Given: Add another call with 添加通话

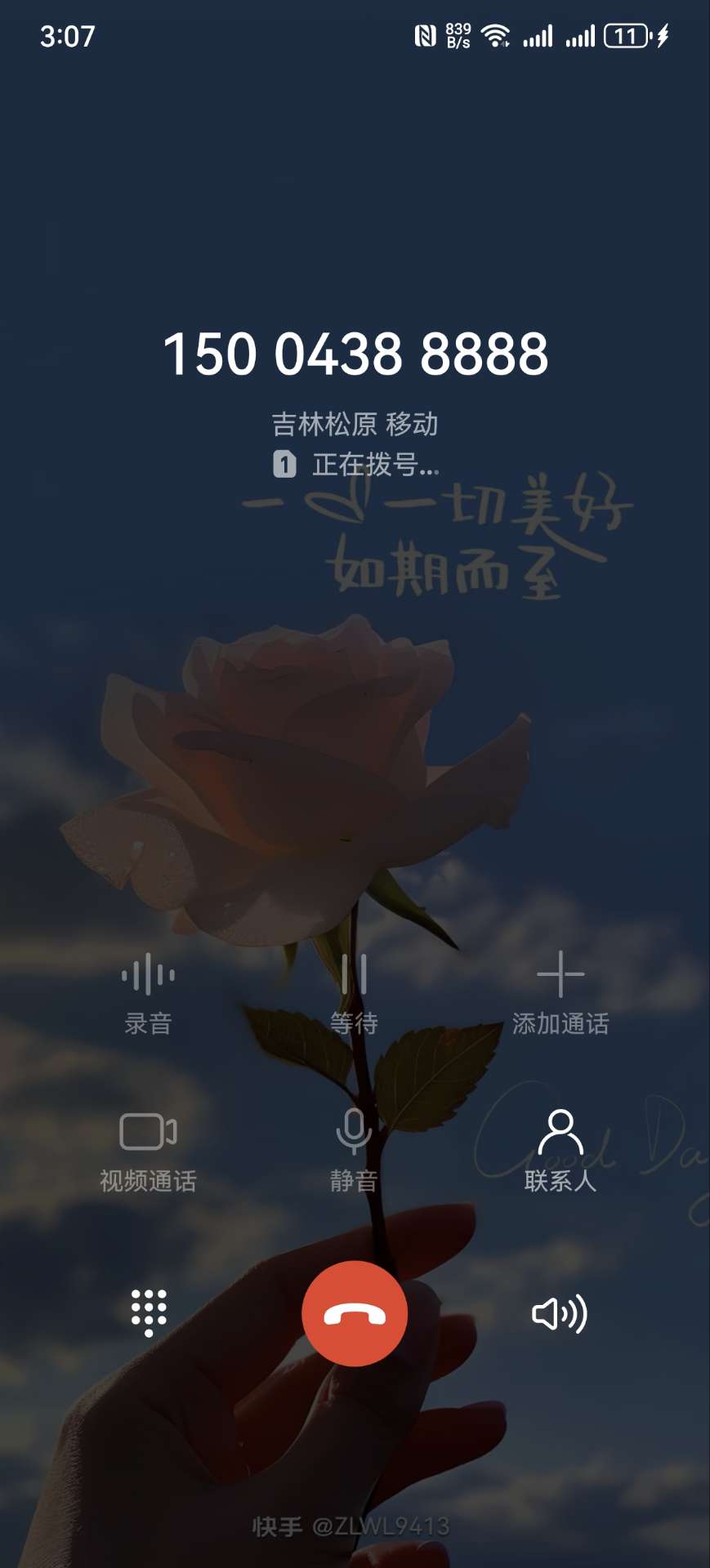Looking at the screenshot, I should [560, 993].
